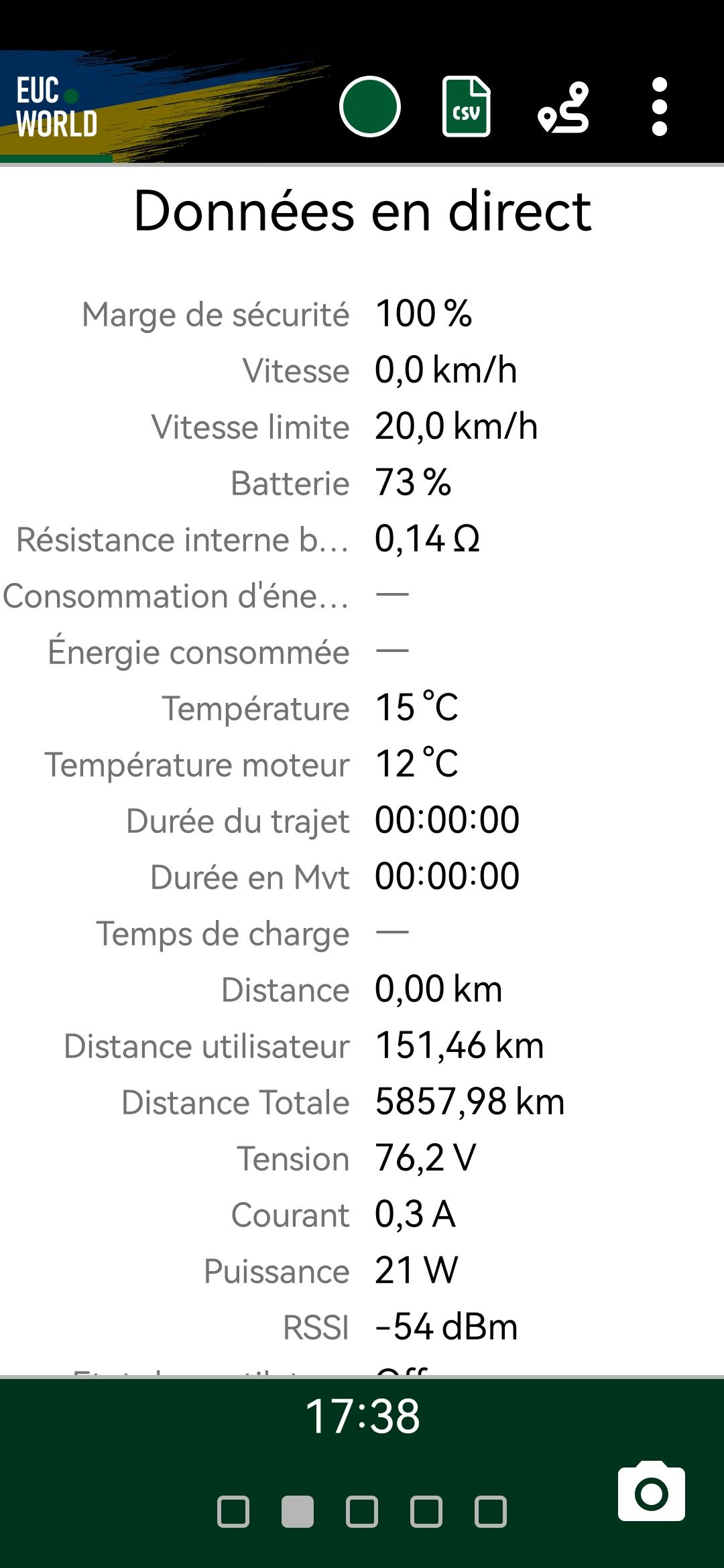
Task: Start CSV data logging
Action: (467, 107)
